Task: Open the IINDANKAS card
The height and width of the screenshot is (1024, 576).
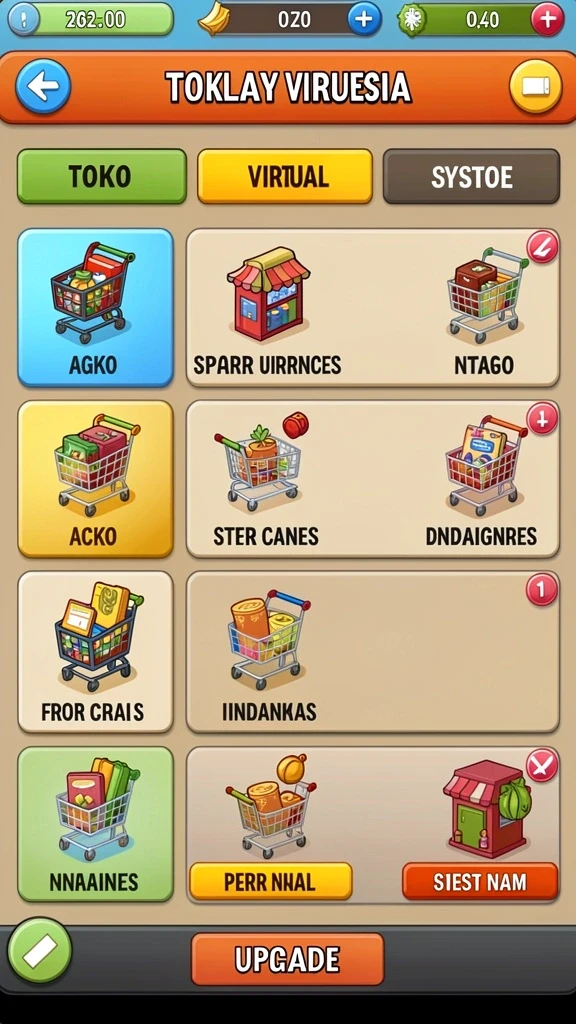Action: tap(373, 652)
